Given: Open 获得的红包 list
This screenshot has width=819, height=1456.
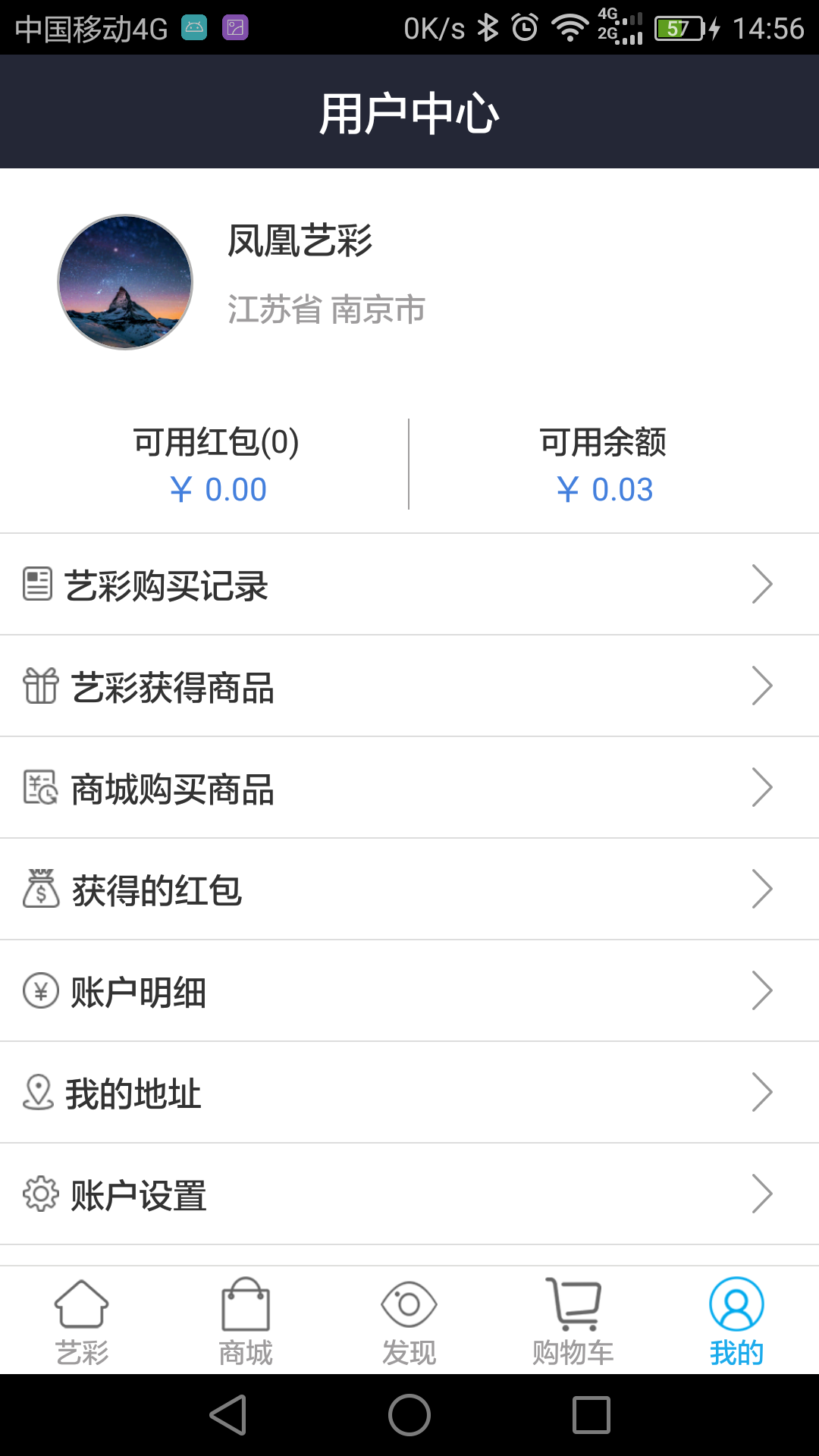Looking at the screenshot, I should tap(409, 890).
